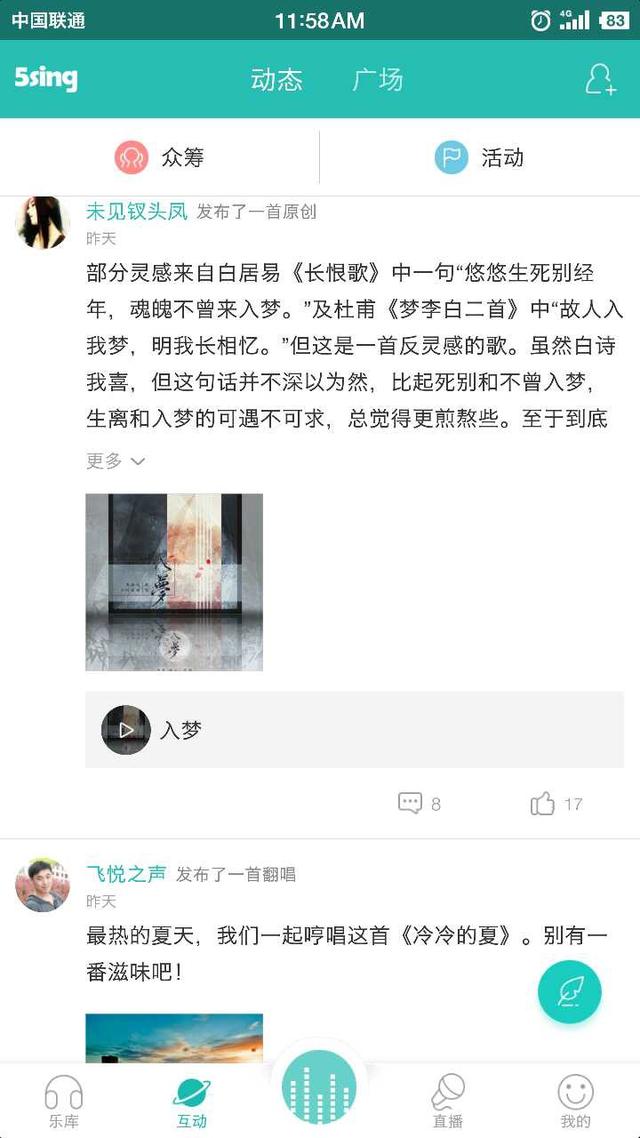Like the 入梦 post
Screen dimensions: 640x1138
tap(556, 803)
